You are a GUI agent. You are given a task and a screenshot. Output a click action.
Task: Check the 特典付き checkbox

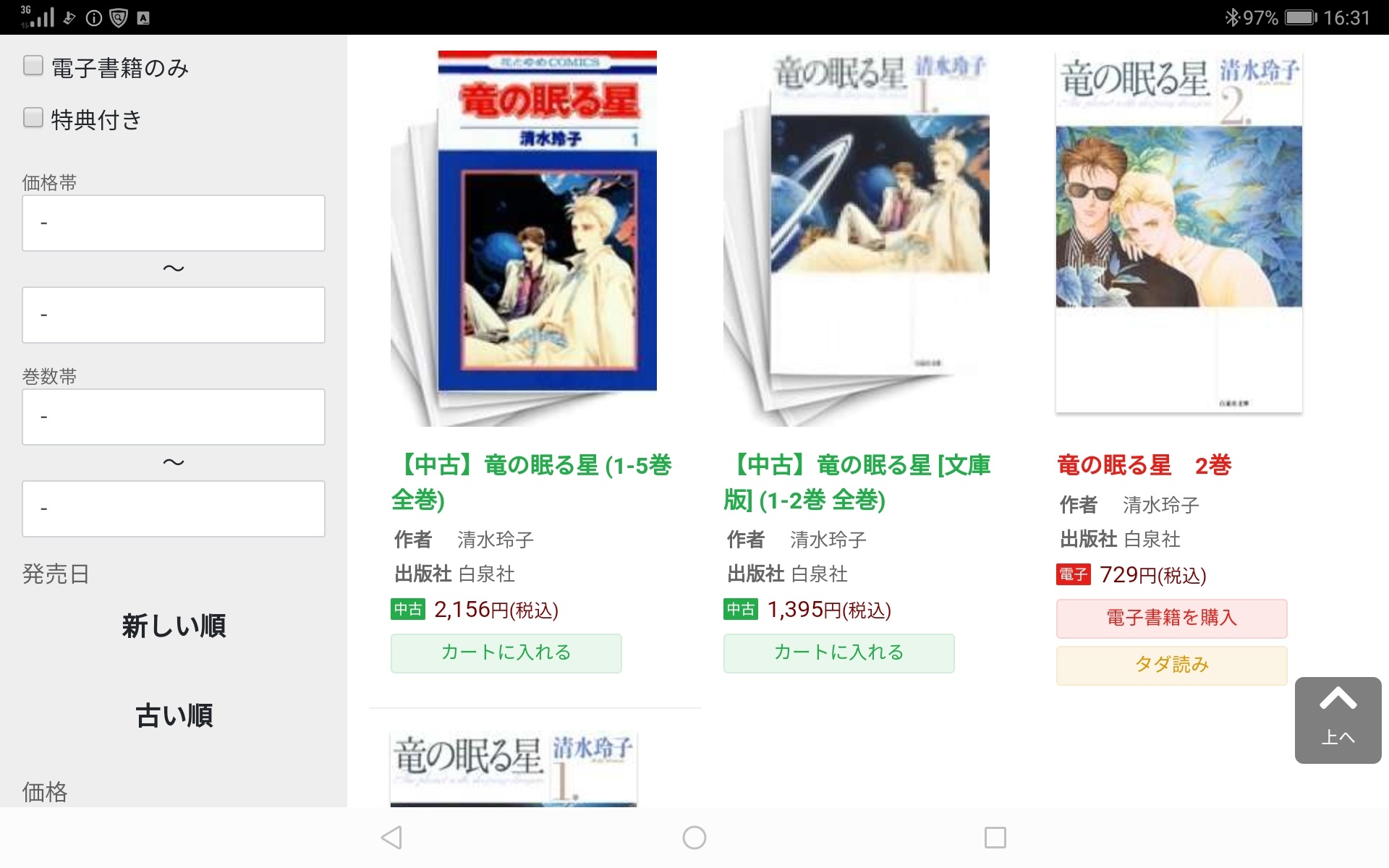33,118
